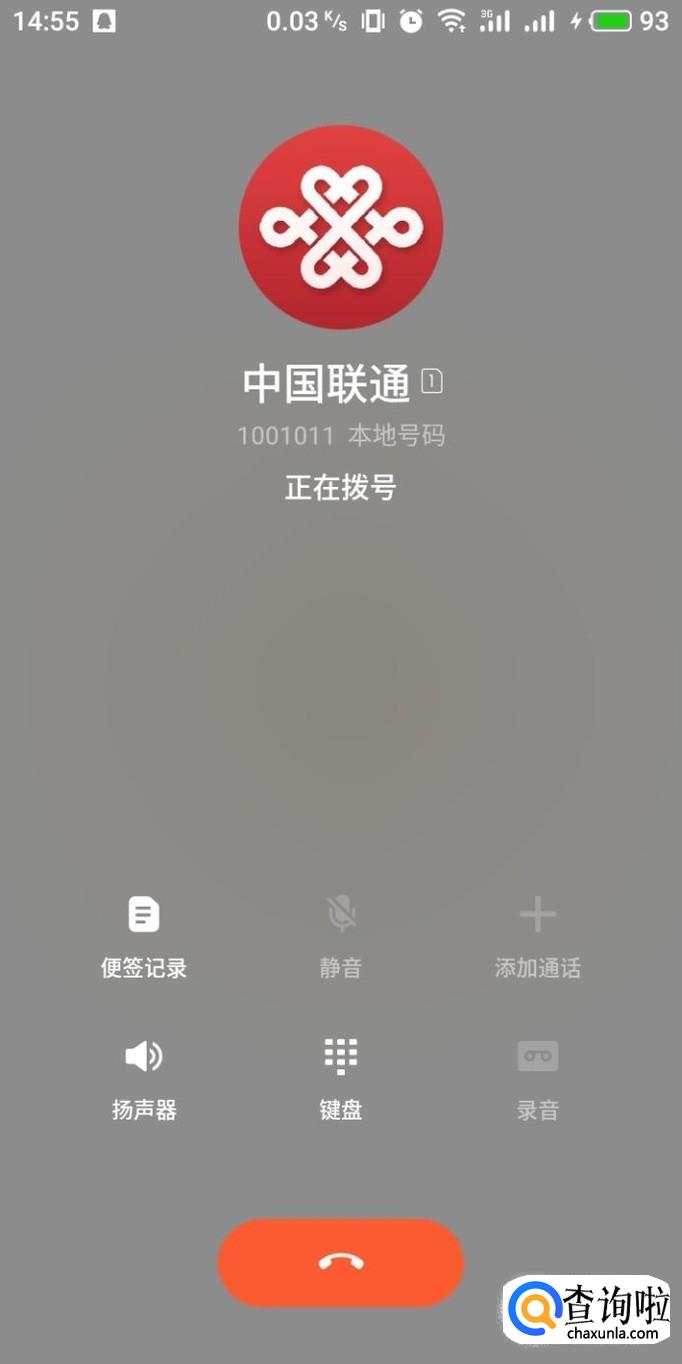Open the 键盘 dial pad
Screen dimensions: 682x1364
341,1078
